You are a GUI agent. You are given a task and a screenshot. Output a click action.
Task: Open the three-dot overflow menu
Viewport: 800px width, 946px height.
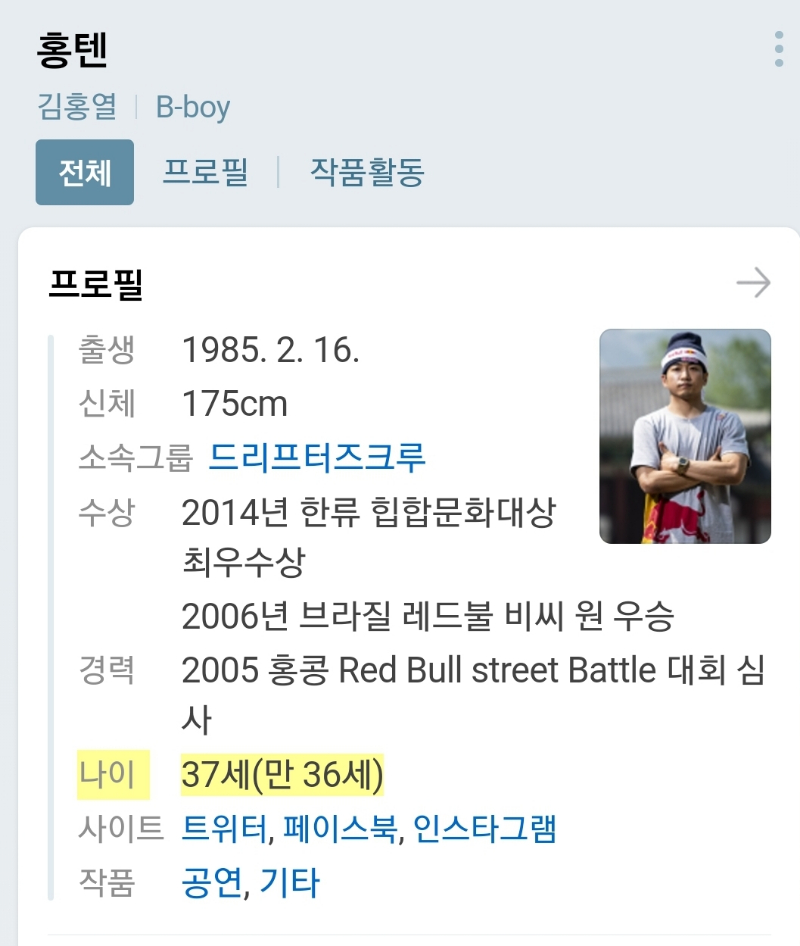779,49
